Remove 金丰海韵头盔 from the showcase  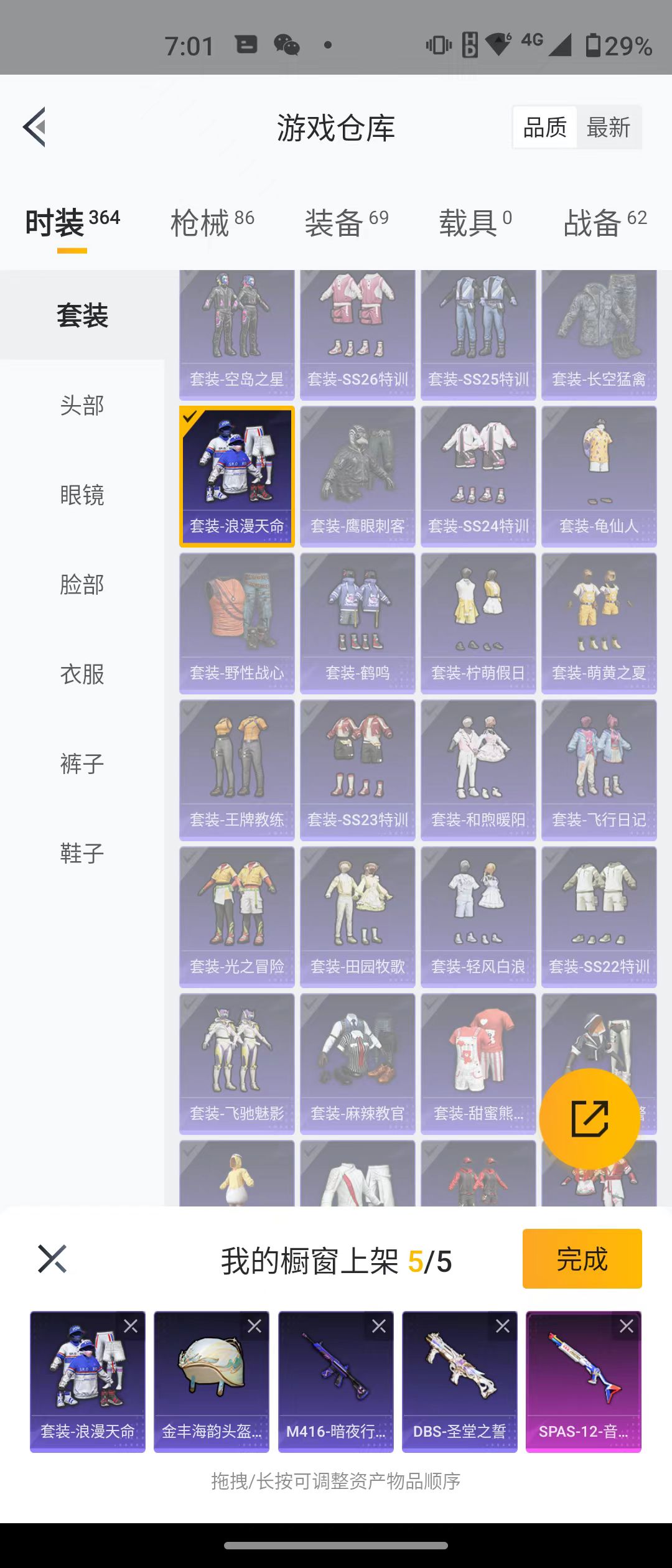coord(254,1326)
